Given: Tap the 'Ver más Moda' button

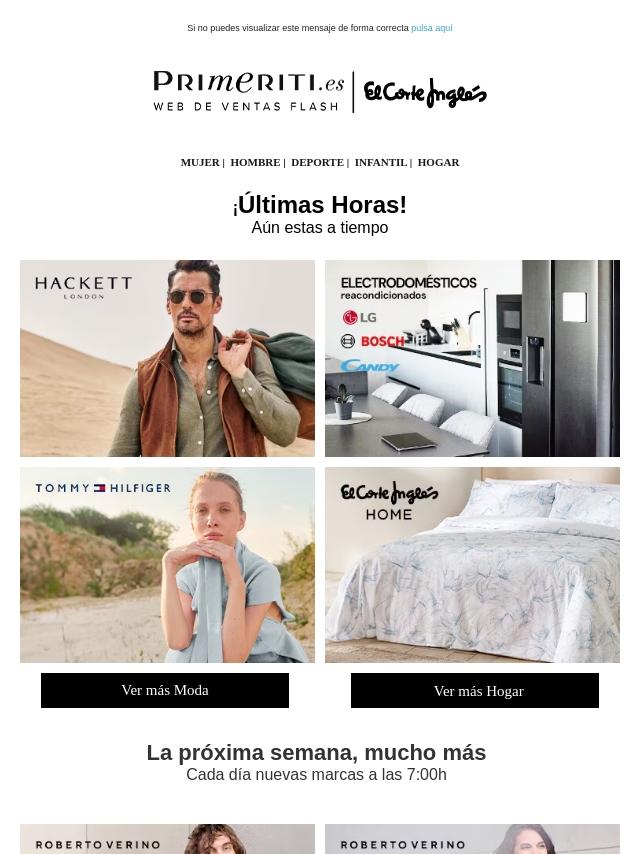Looking at the screenshot, I should 165,690.
